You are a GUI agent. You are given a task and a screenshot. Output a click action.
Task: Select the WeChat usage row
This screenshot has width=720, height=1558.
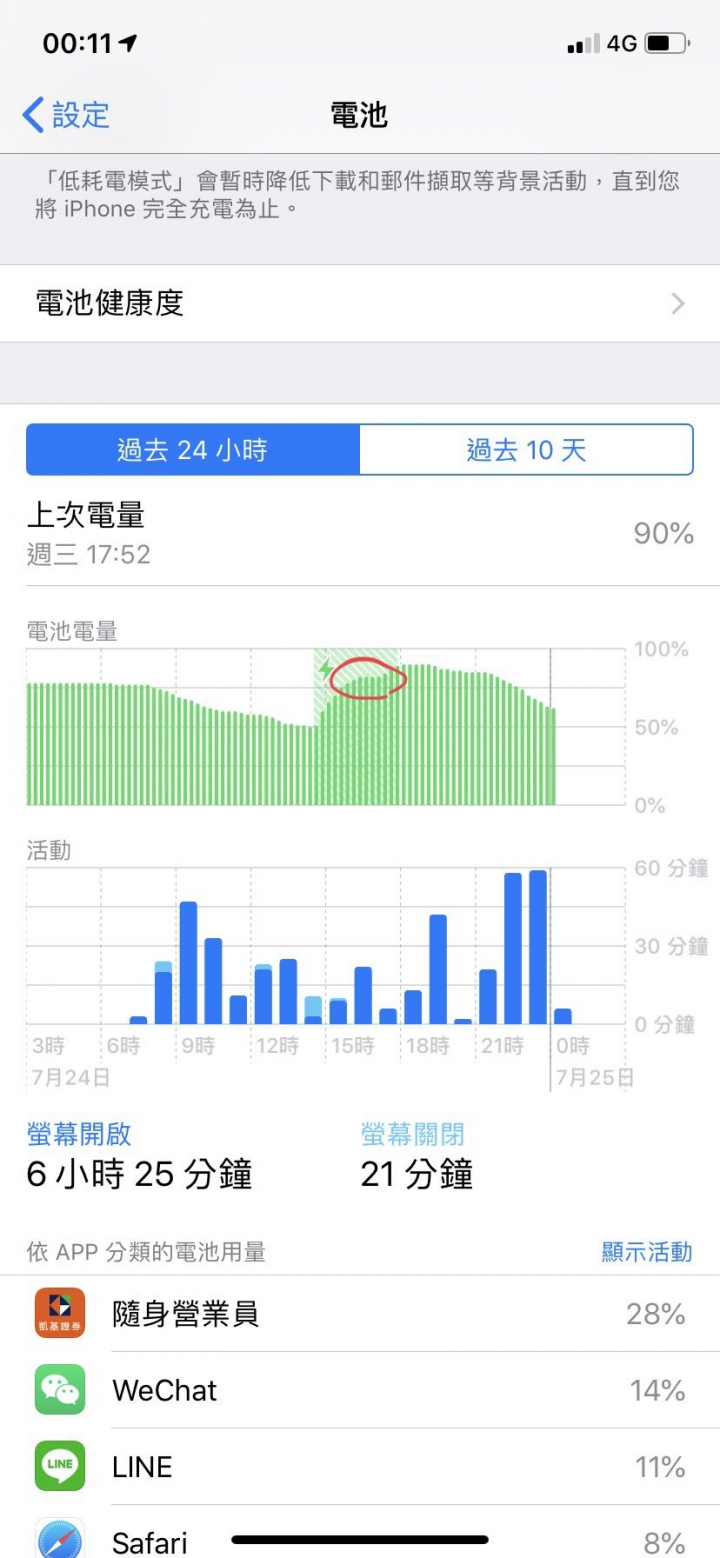click(360, 1390)
